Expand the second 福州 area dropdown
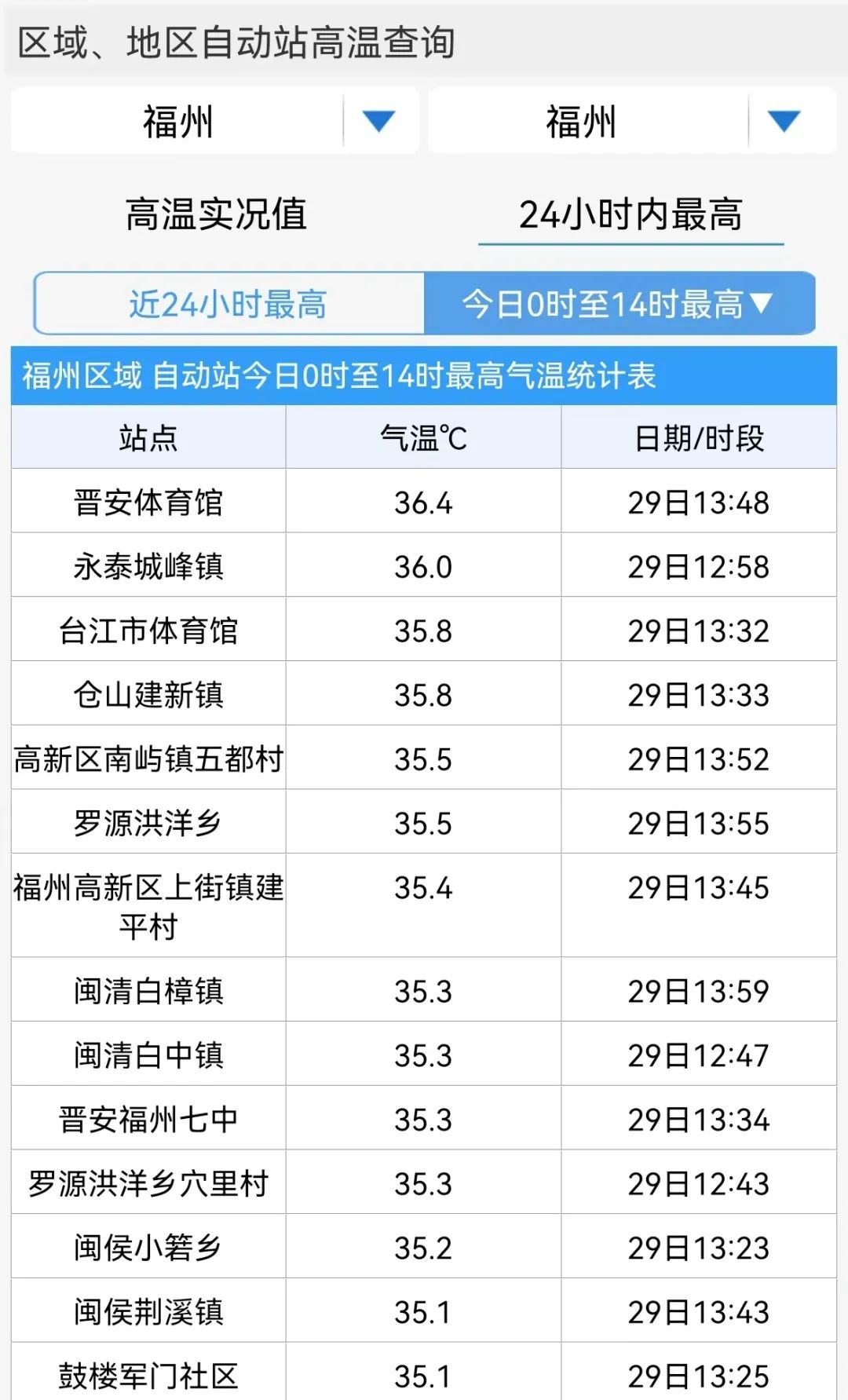Image resolution: width=848 pixels, height=1400 pixels. [632, 121]
